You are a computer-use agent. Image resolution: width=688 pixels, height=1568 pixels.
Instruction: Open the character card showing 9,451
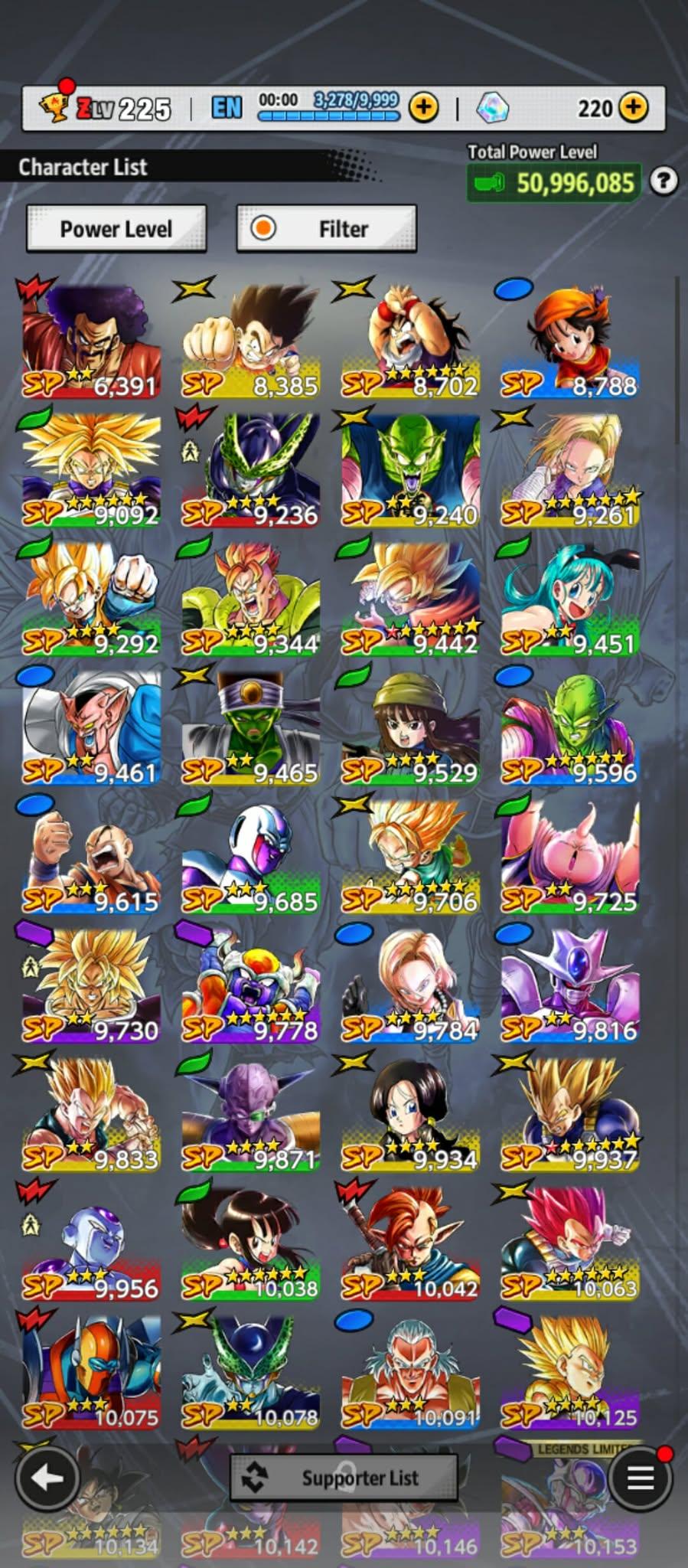[570, 598]
